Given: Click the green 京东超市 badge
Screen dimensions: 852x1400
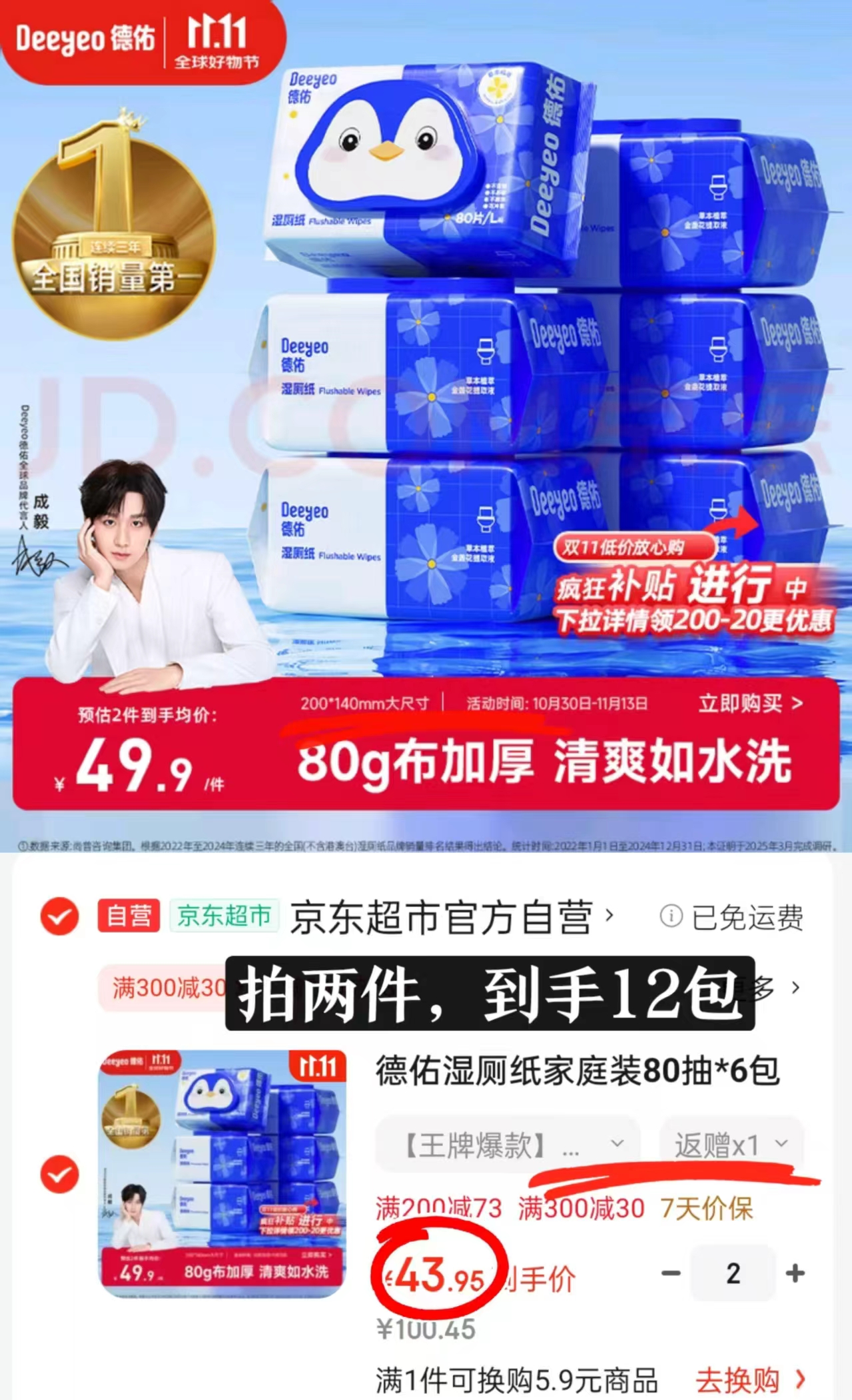Looking at the screenshot, I should [x=222, y=915].
